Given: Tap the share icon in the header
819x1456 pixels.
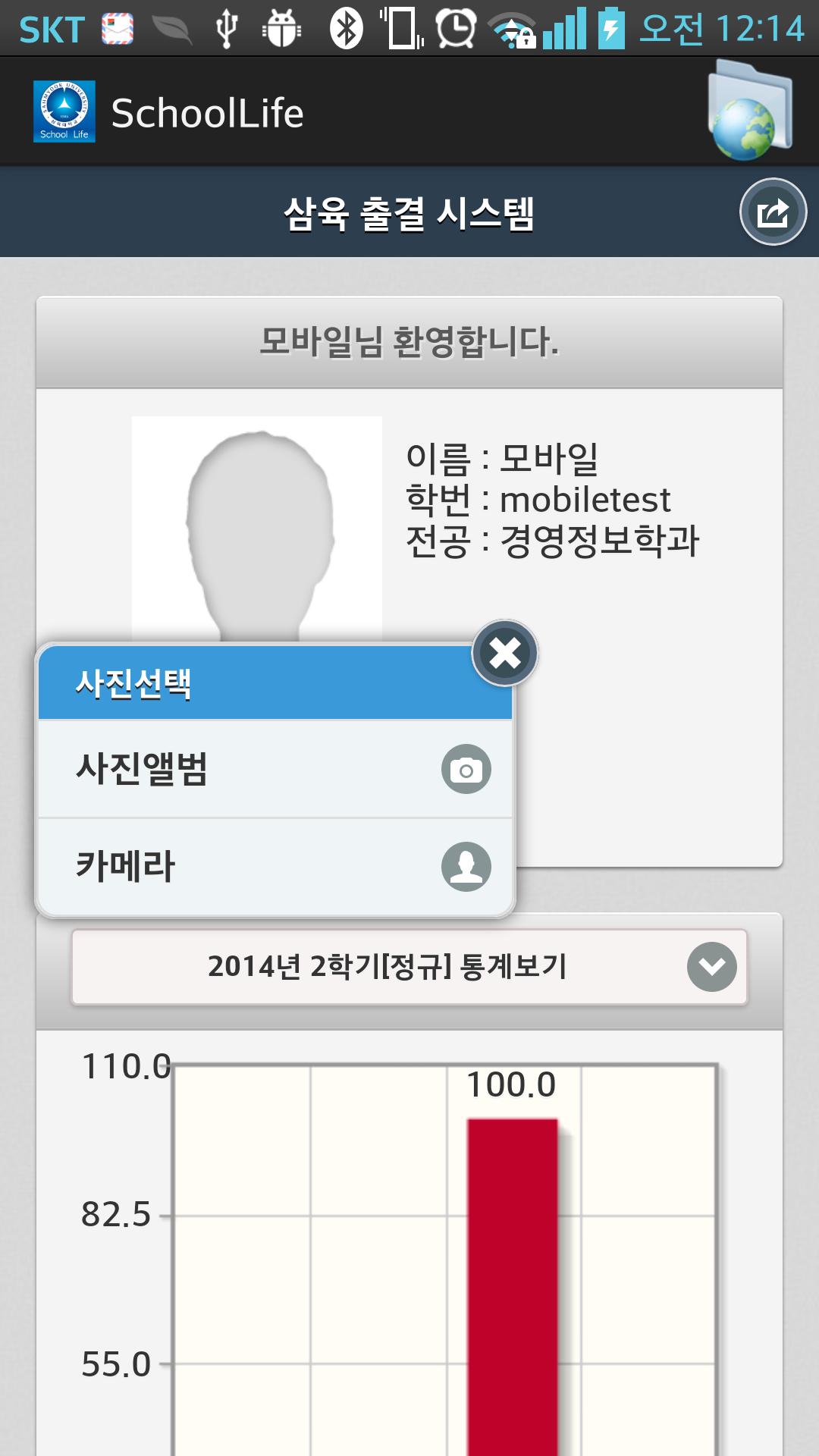Looking at the screenshot, I should tap(773, 212).
